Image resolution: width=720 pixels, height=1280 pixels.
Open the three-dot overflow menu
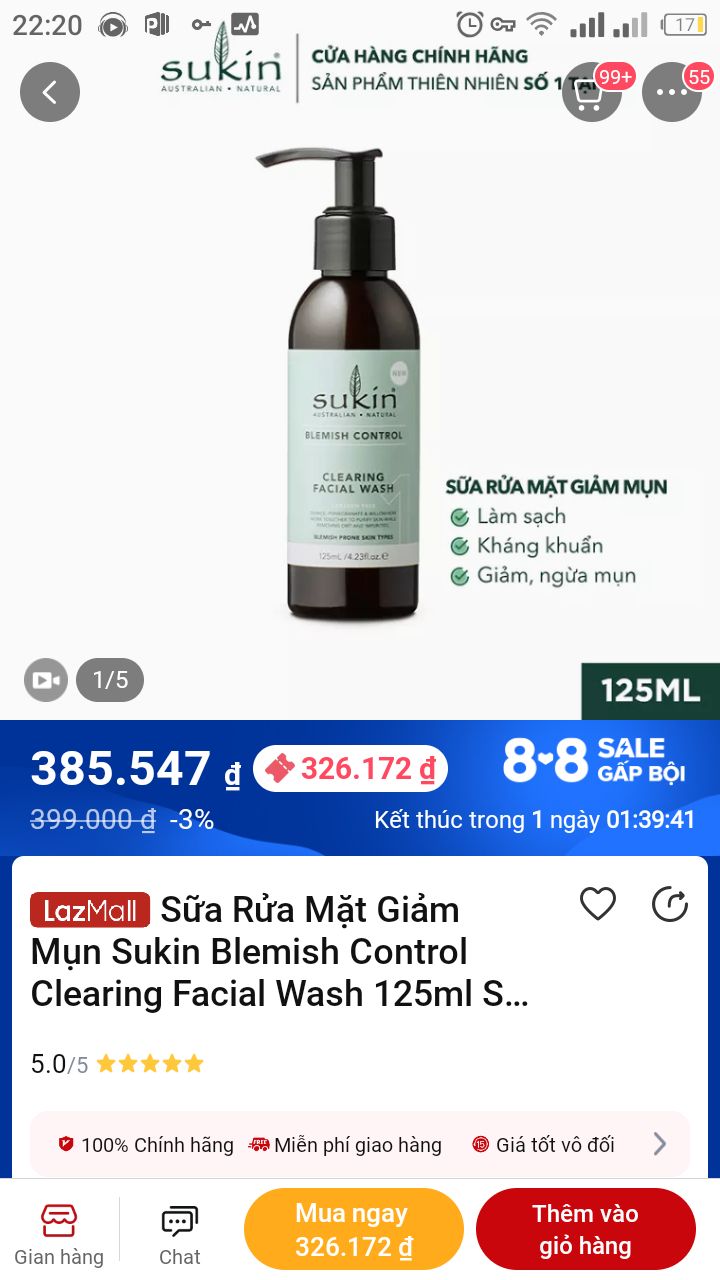(x=671, y=92)
